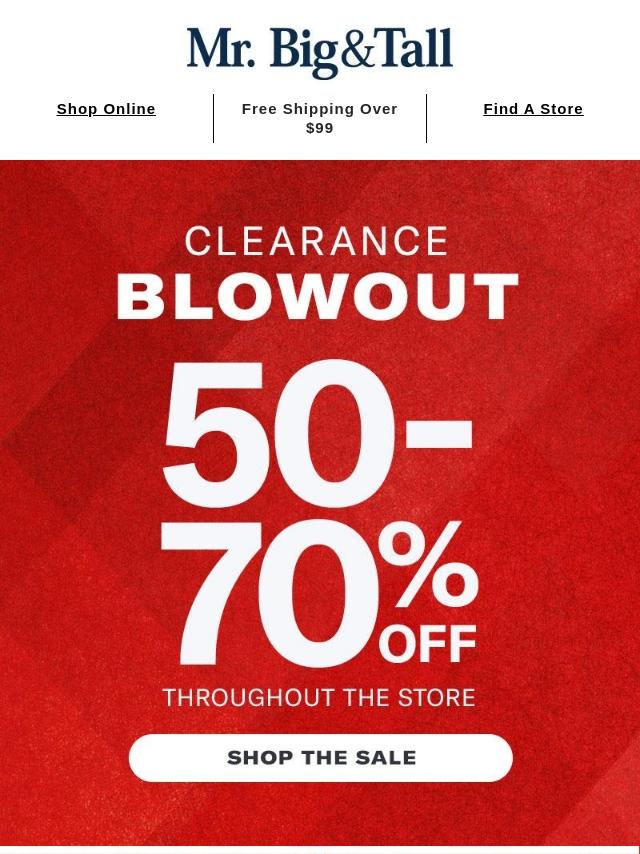Tap the Shop The Sale button
The image size is (640, 854).
point(320,758)
